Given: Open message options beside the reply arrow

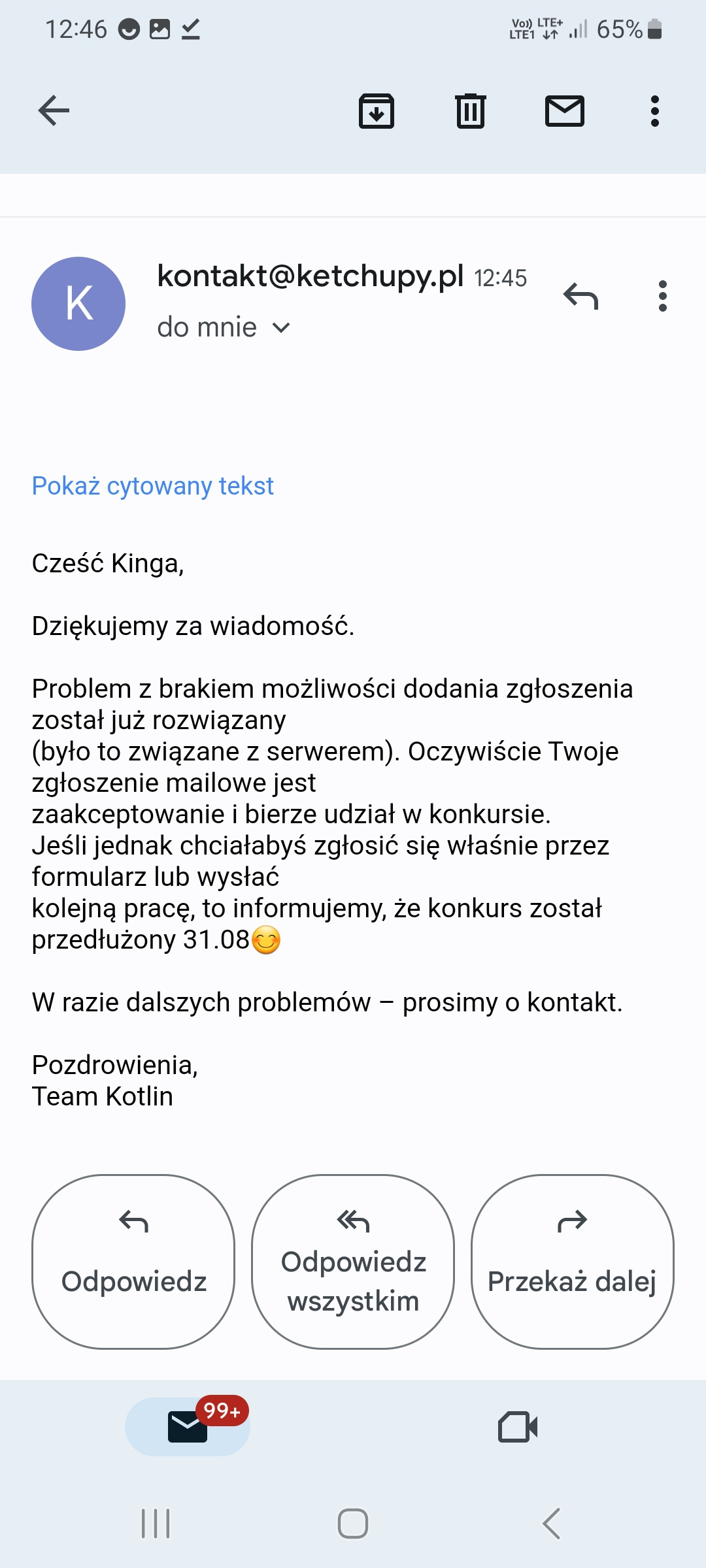Looking at the screenshot, I should (662, 297).
